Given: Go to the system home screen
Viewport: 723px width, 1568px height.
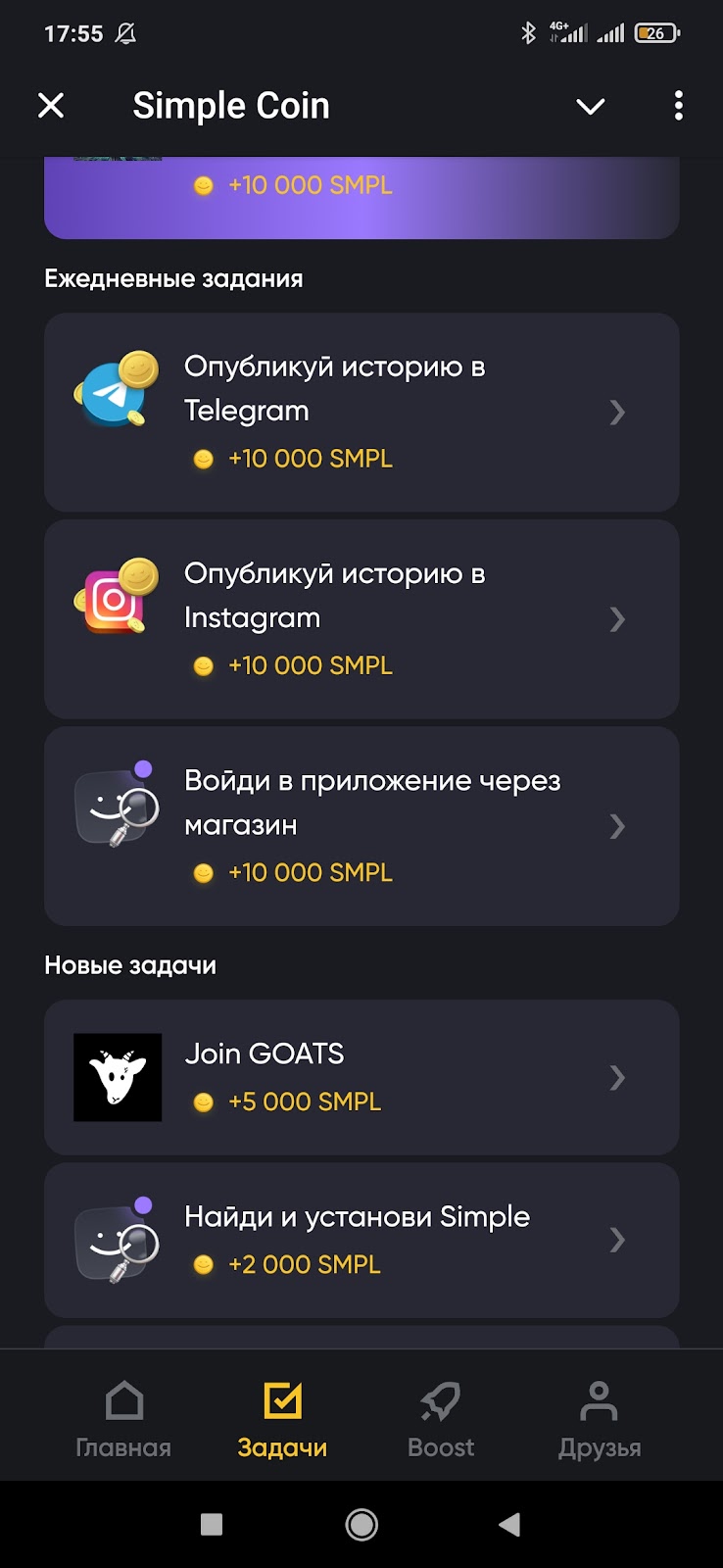Looking at the screenshot, I should (x=361, y=1524).
